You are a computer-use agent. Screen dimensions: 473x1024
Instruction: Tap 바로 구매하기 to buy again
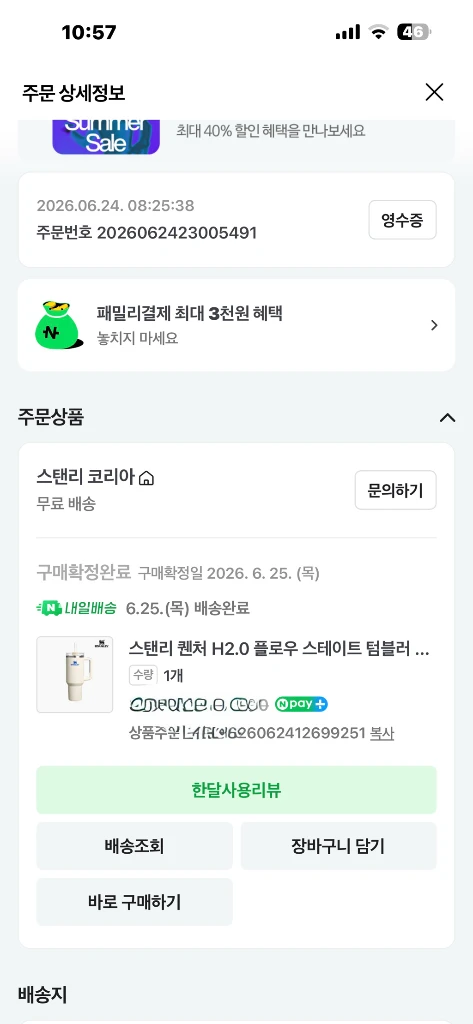click(135, 902)
